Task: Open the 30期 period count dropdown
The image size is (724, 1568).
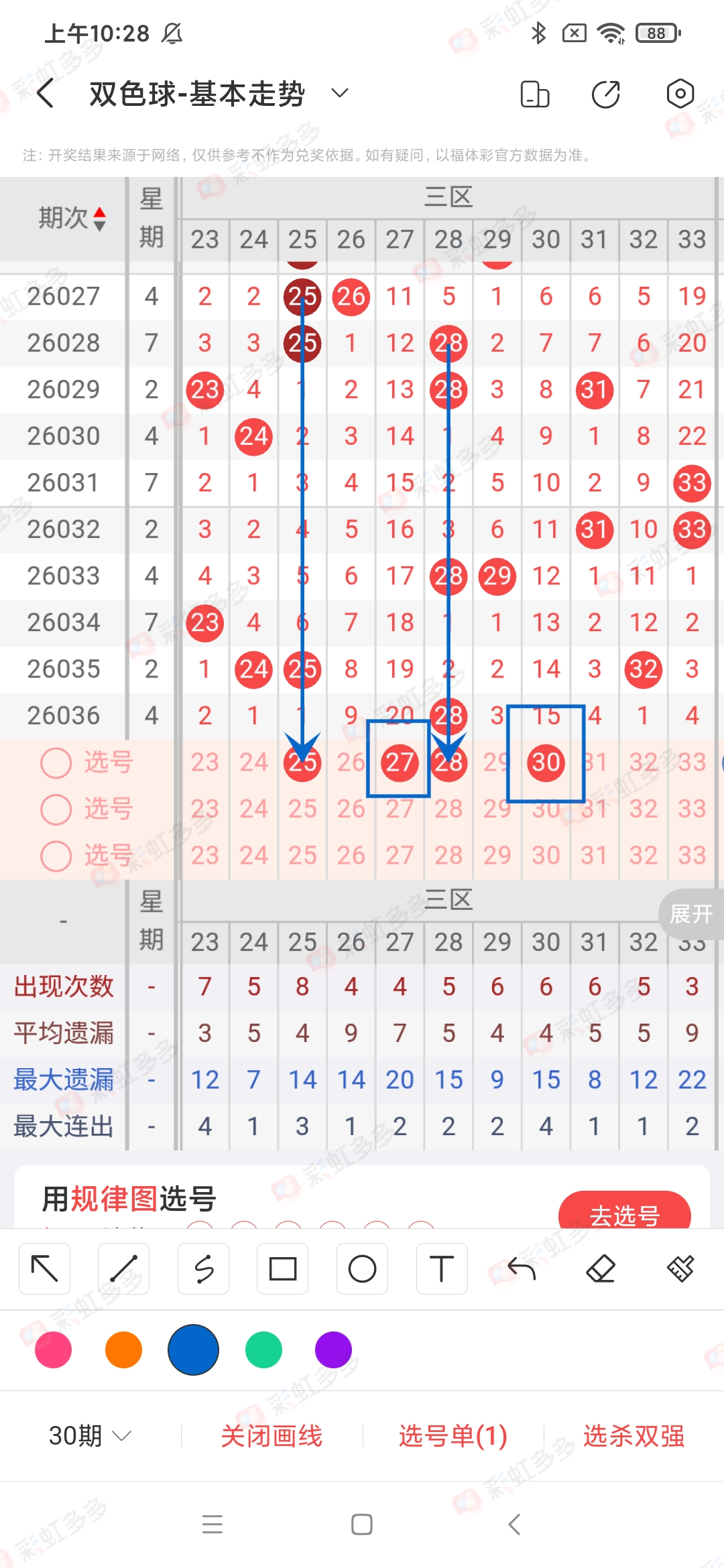Action: click(87, 1435)
